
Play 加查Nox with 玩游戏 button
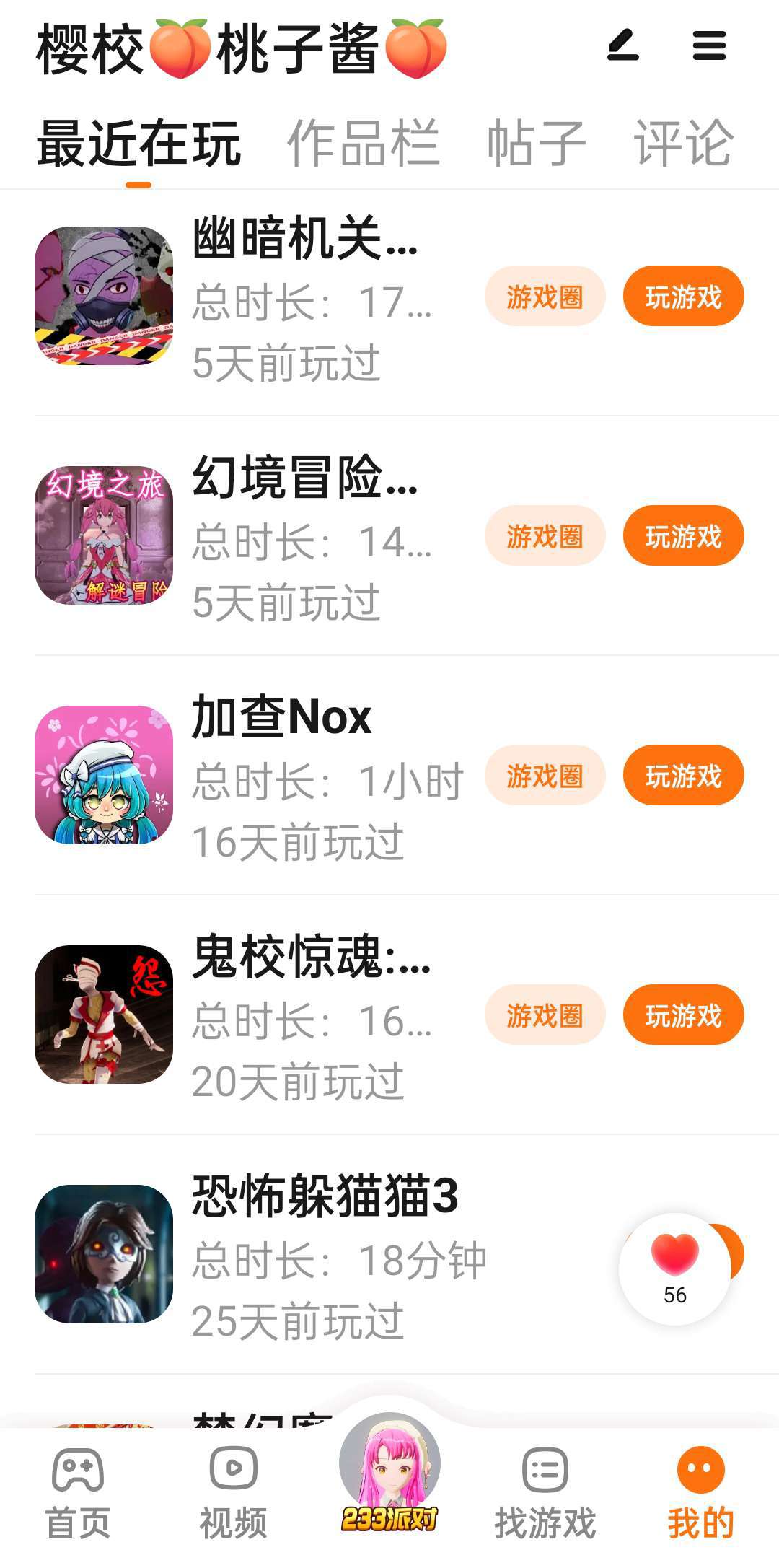click(683, 776)
